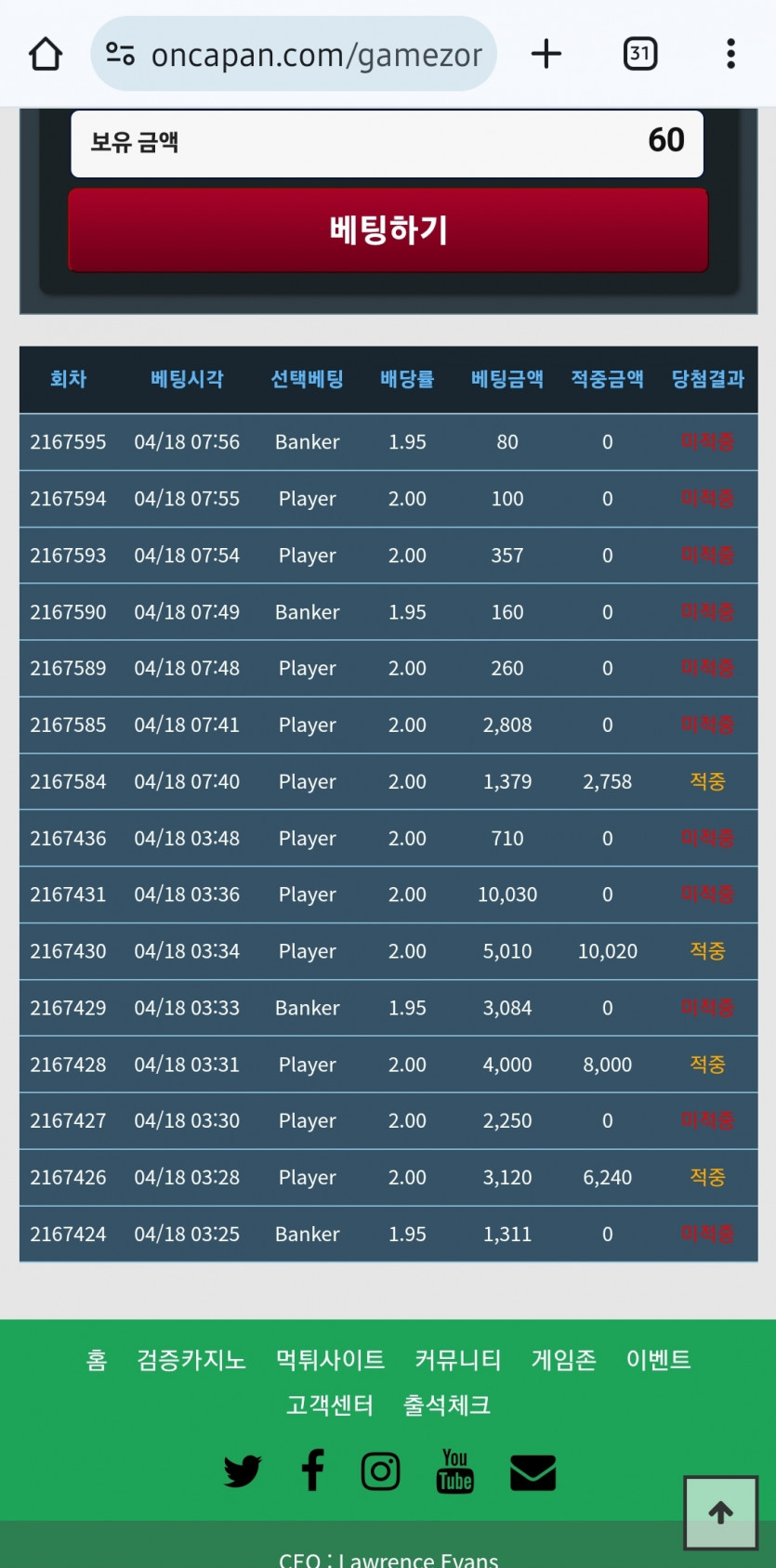Open the 홈 footer link

coord(97,1360)
